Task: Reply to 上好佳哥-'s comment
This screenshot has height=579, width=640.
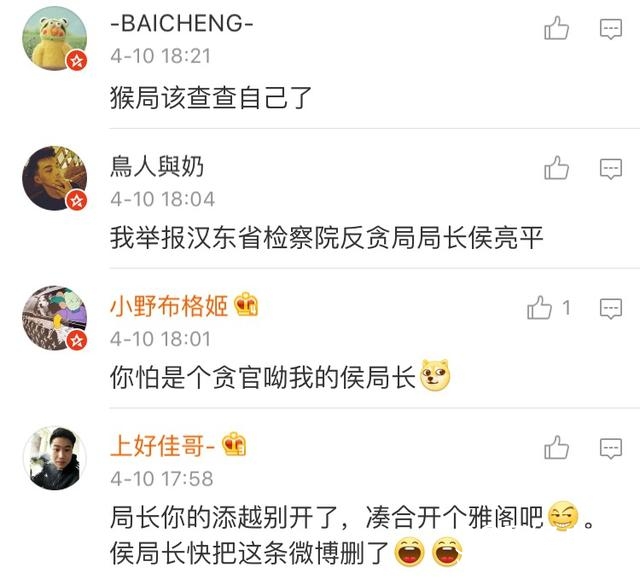Action: [x=610, y=447]
